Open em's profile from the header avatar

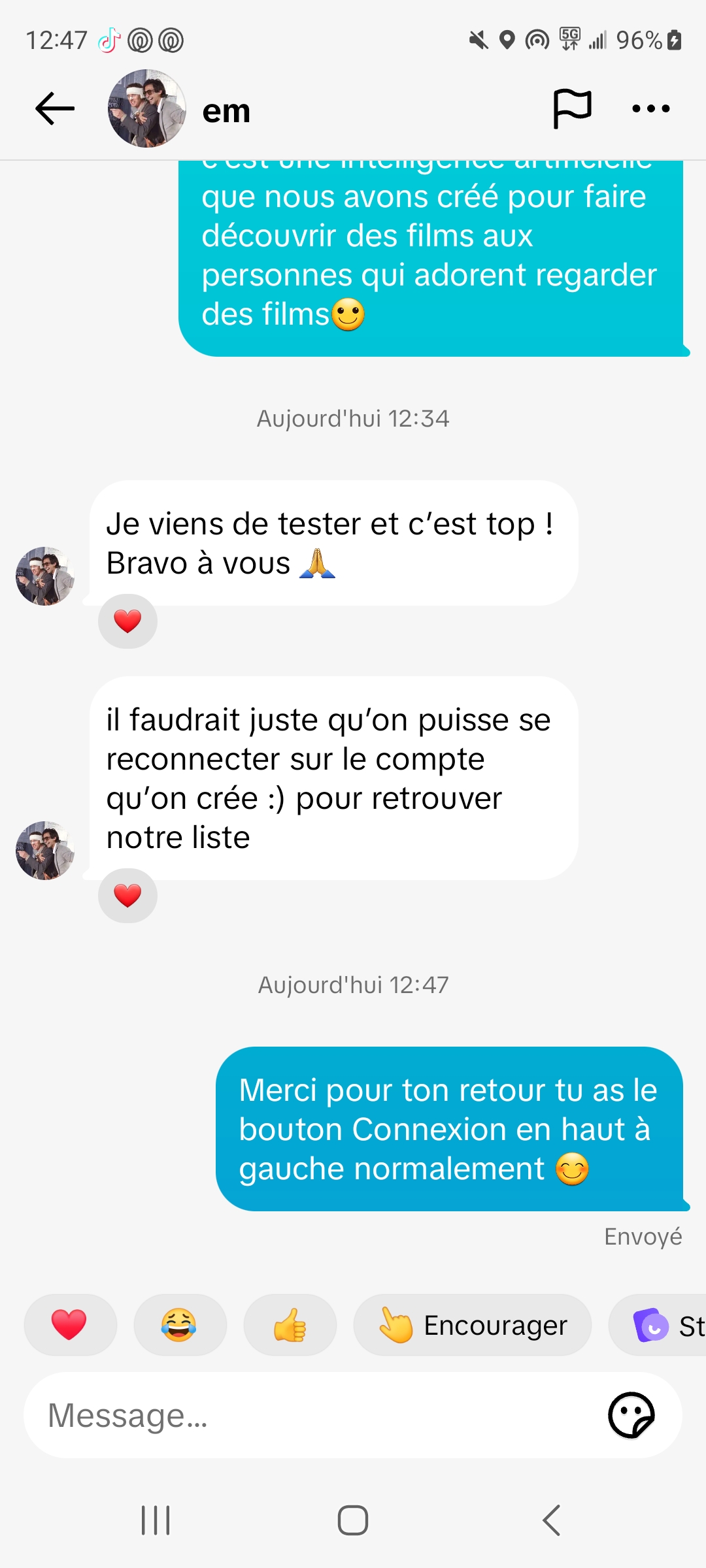(146, 108)
